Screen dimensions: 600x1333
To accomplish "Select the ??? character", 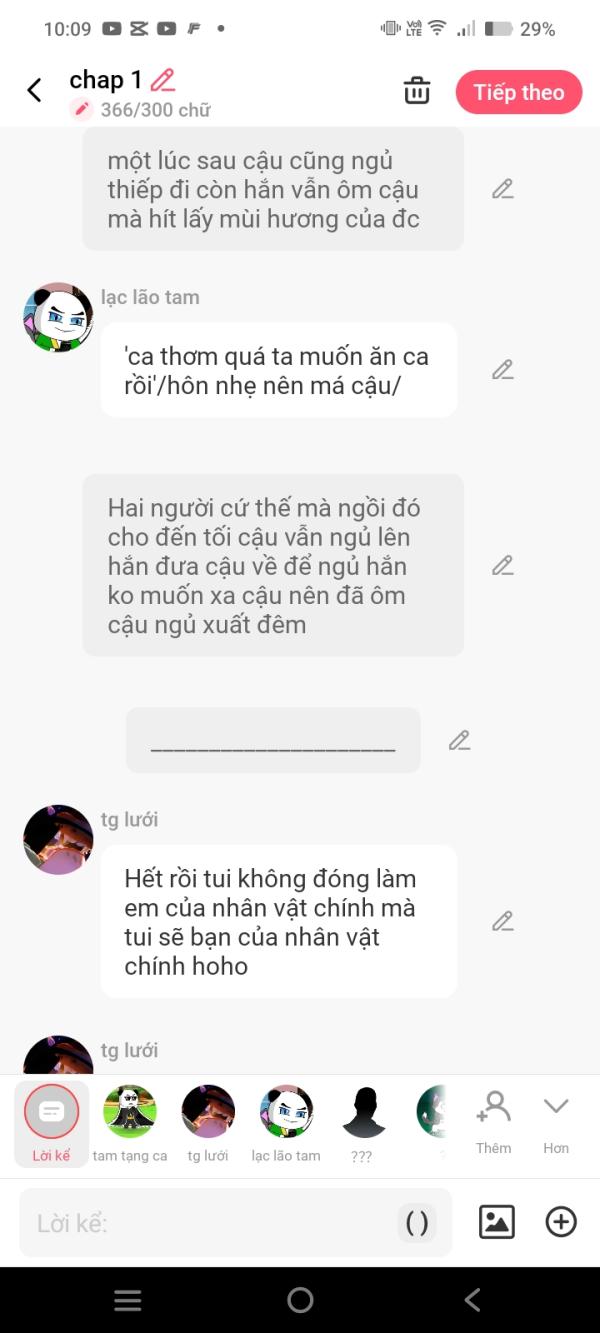I will tap(363, 1123).
